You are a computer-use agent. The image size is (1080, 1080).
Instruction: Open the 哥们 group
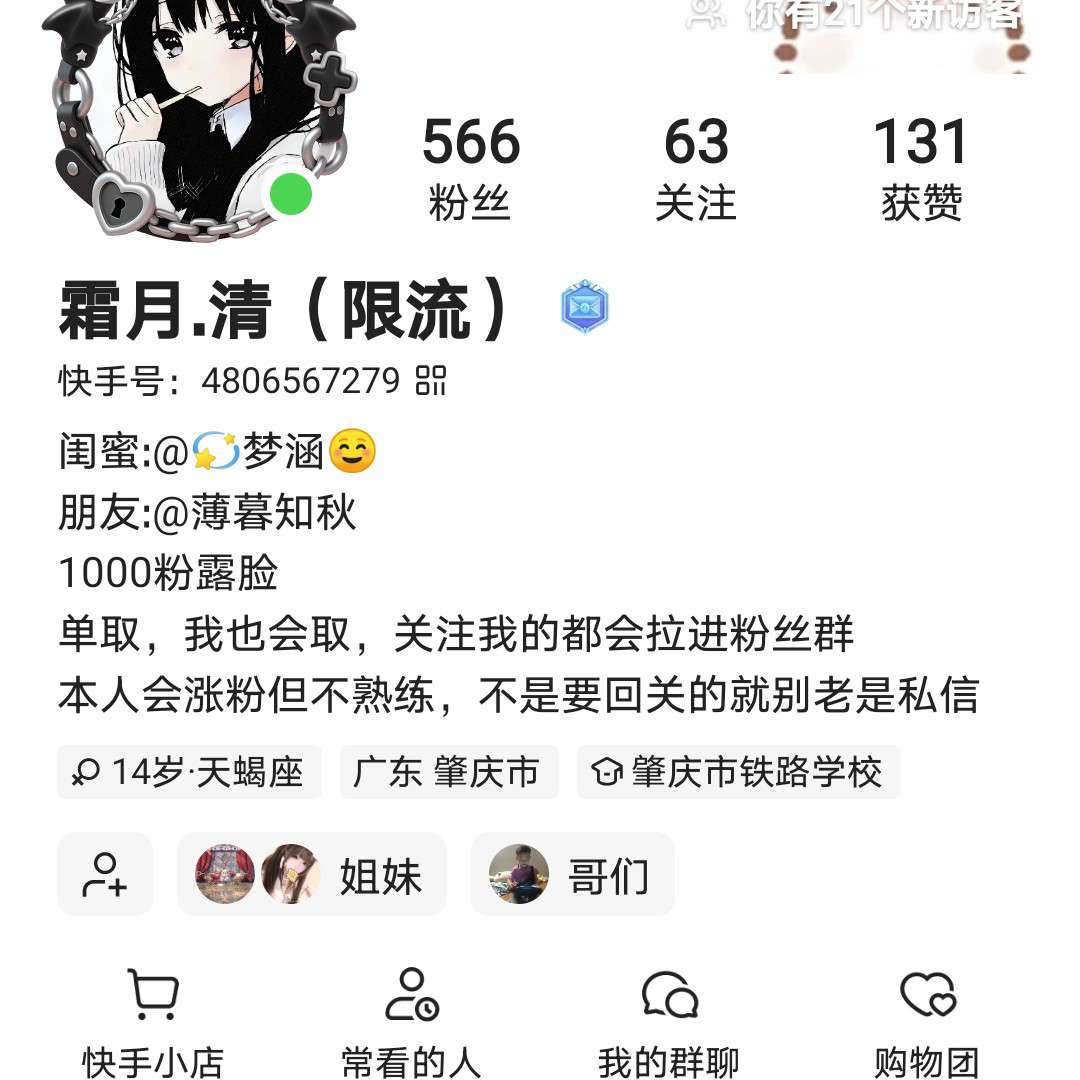[x=572, y=875]
